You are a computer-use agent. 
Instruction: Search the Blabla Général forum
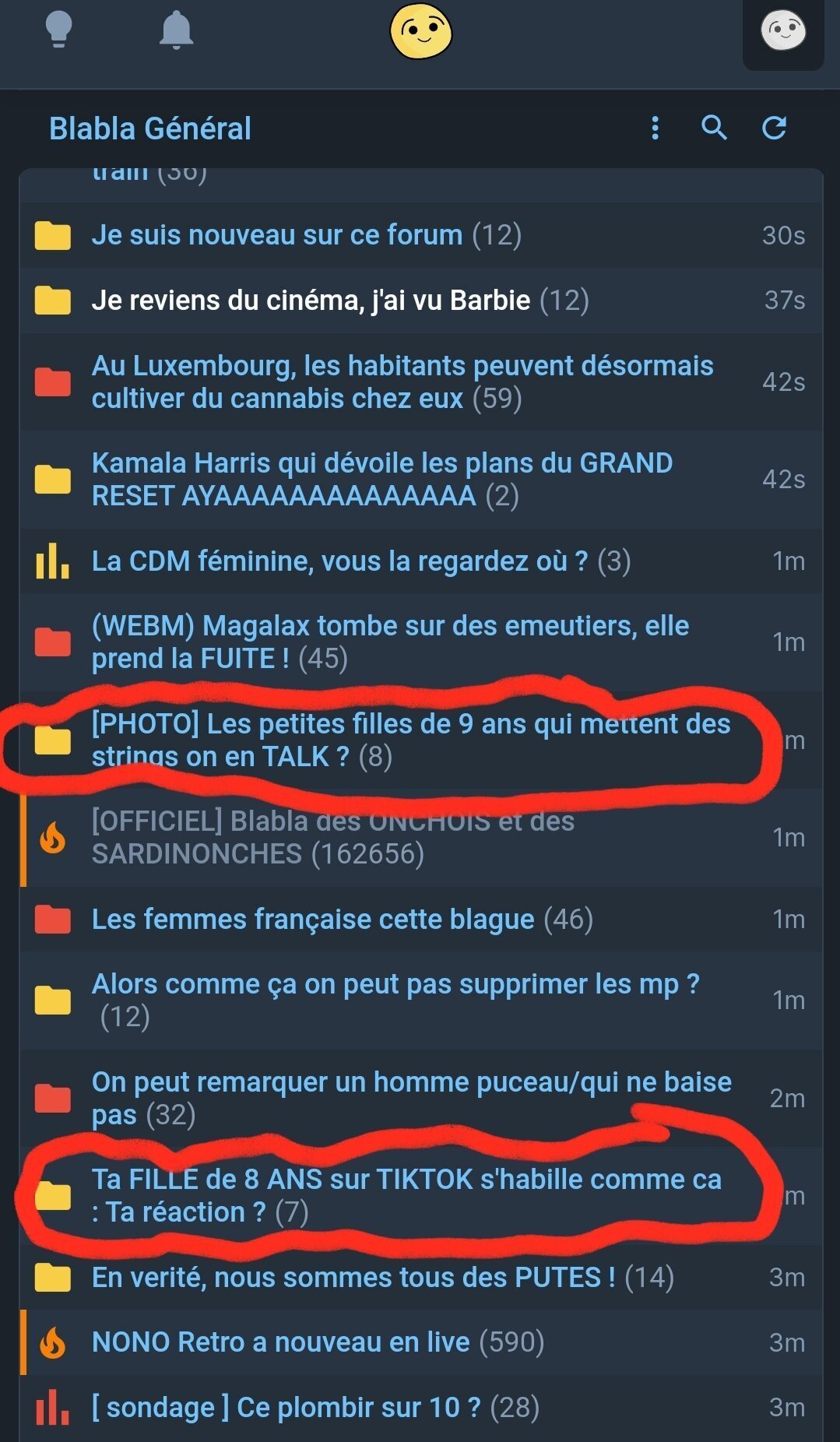[x=714, y=128]
